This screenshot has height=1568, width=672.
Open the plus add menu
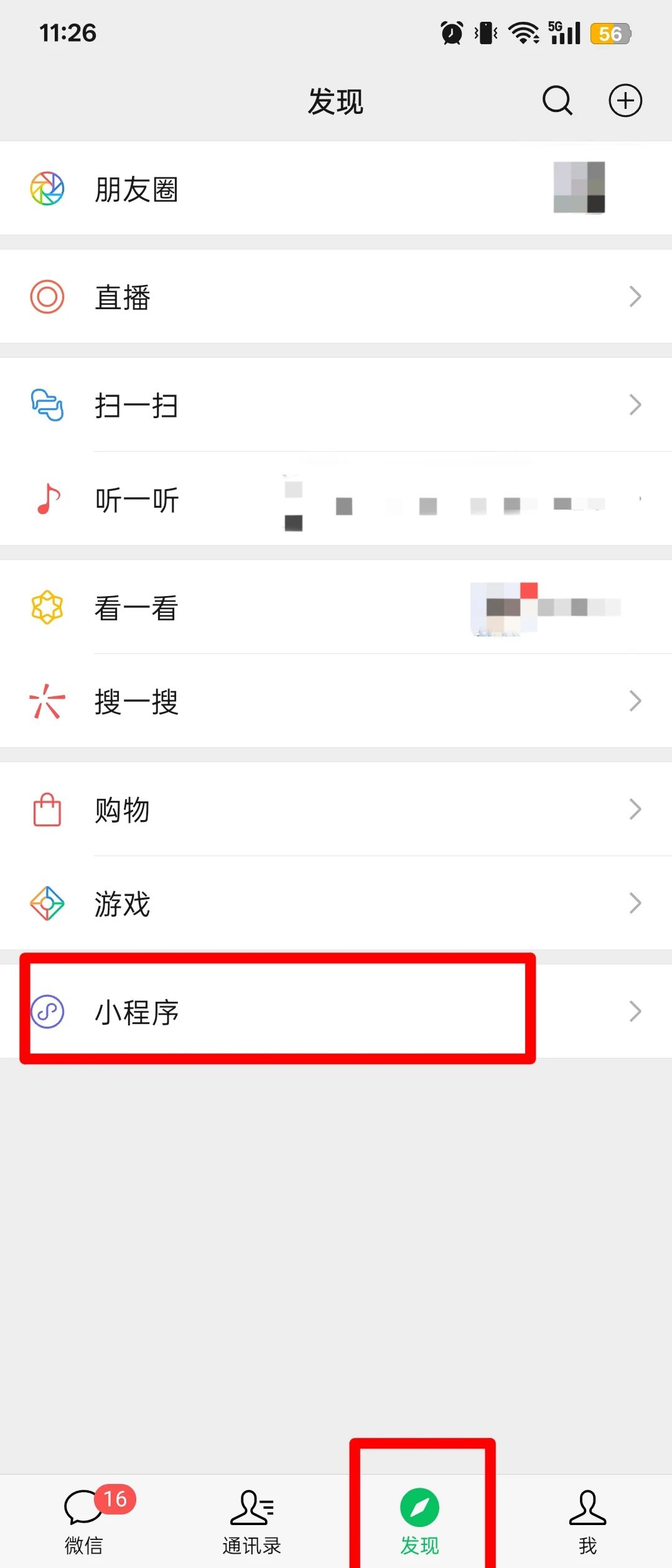[x=625, y=101]
